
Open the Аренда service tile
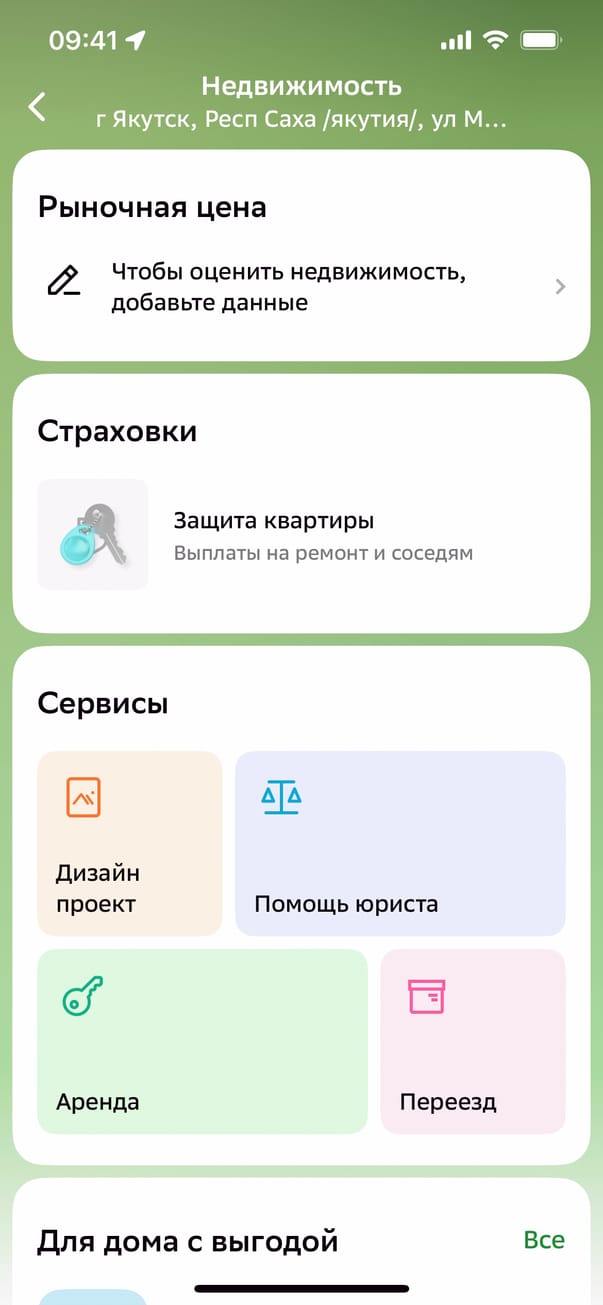point(202,1041)
